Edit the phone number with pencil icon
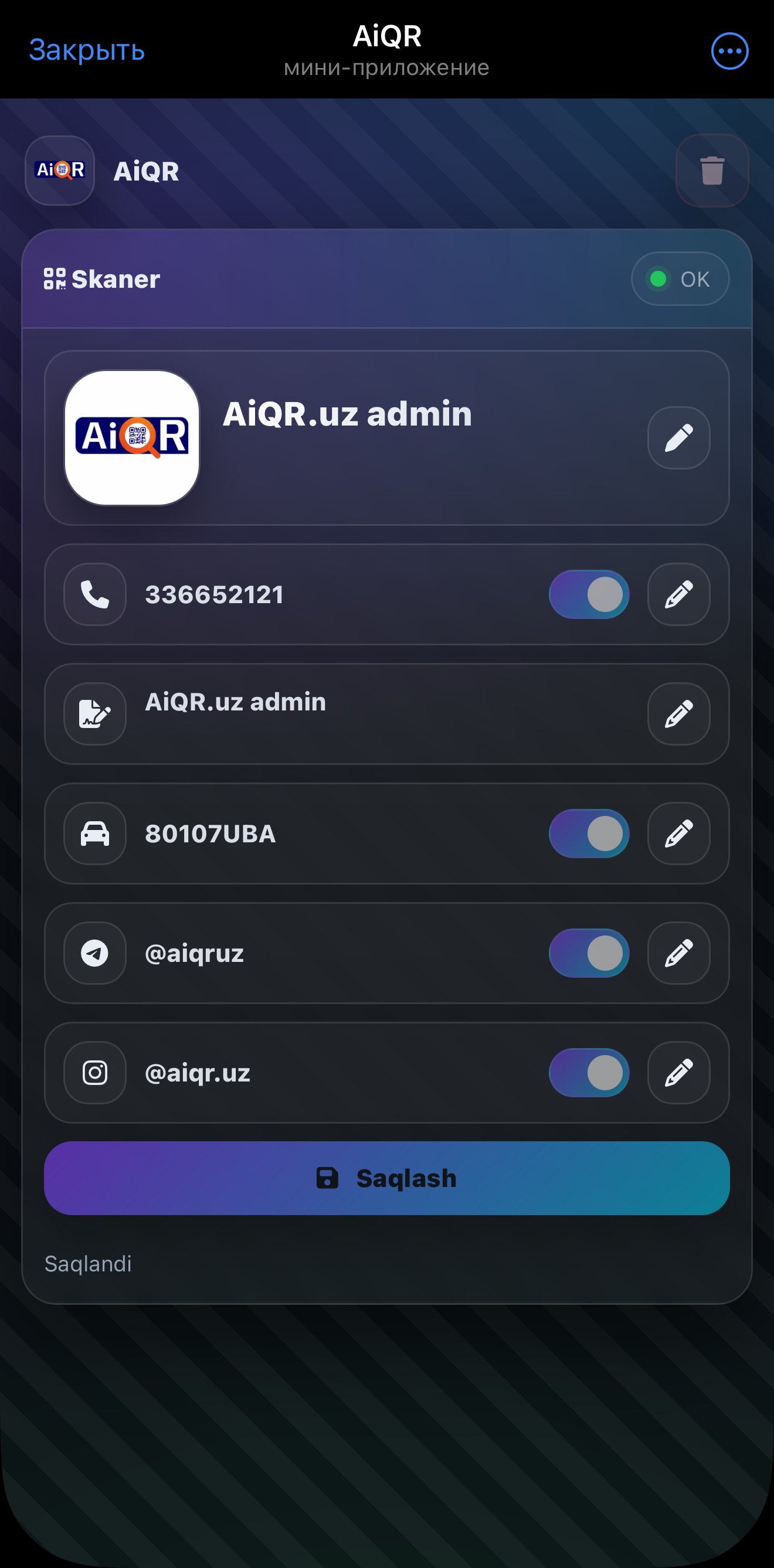Screen dimensions: 774x1568 coord(678,594)
